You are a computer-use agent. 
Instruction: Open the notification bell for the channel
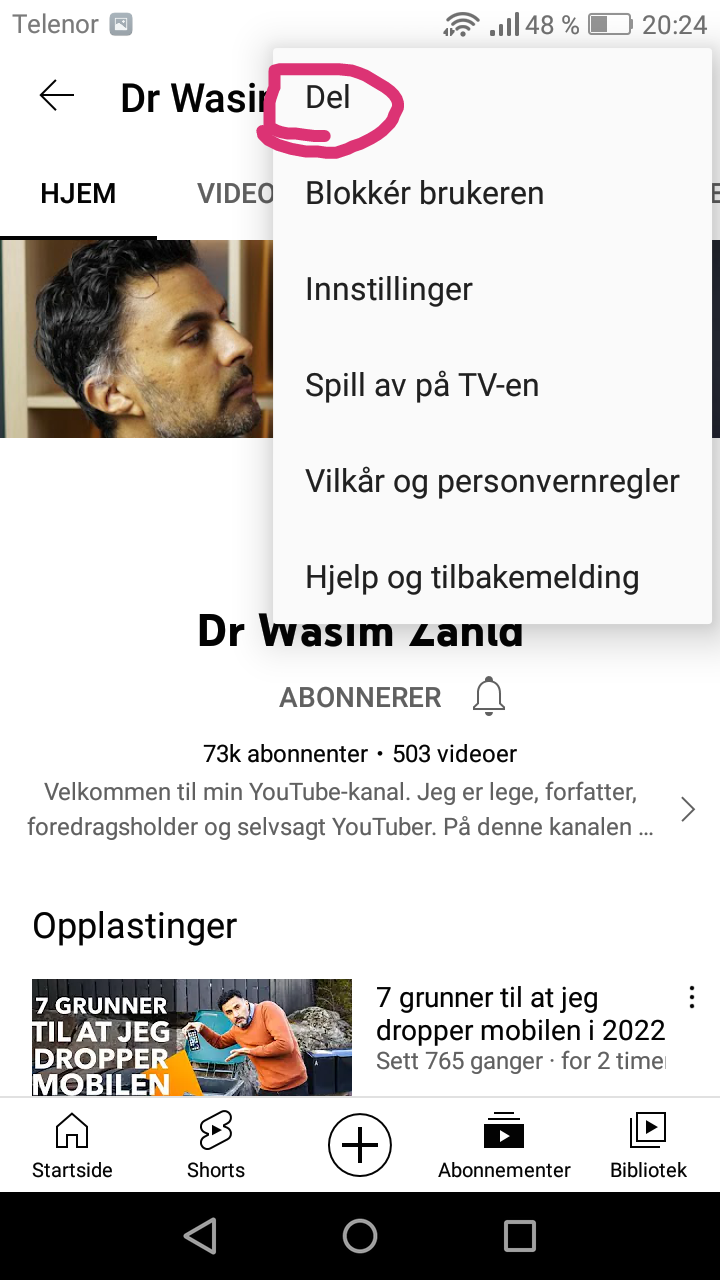coord(489,697)
